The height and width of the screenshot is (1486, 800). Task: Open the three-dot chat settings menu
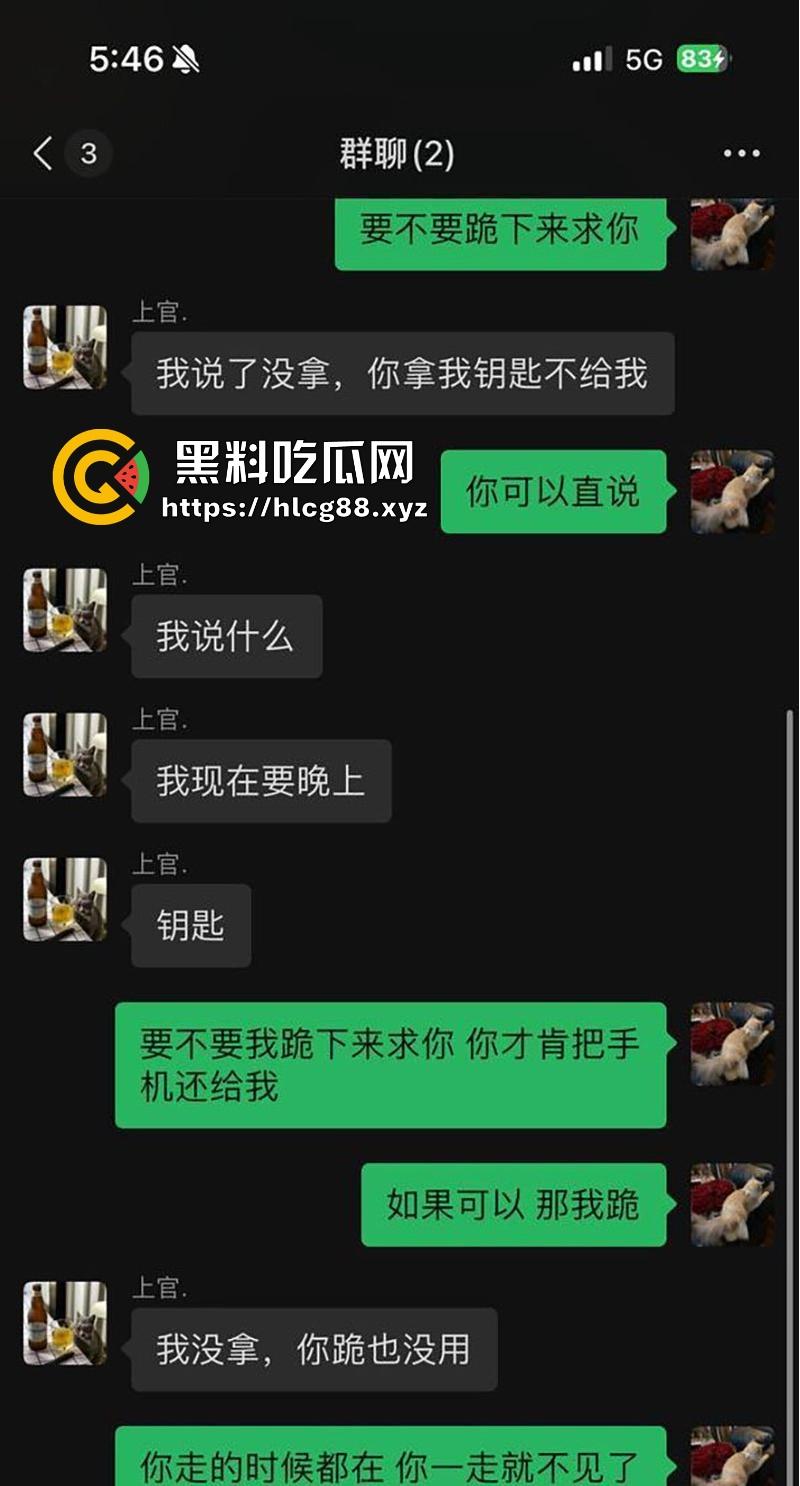click(741, 152)
